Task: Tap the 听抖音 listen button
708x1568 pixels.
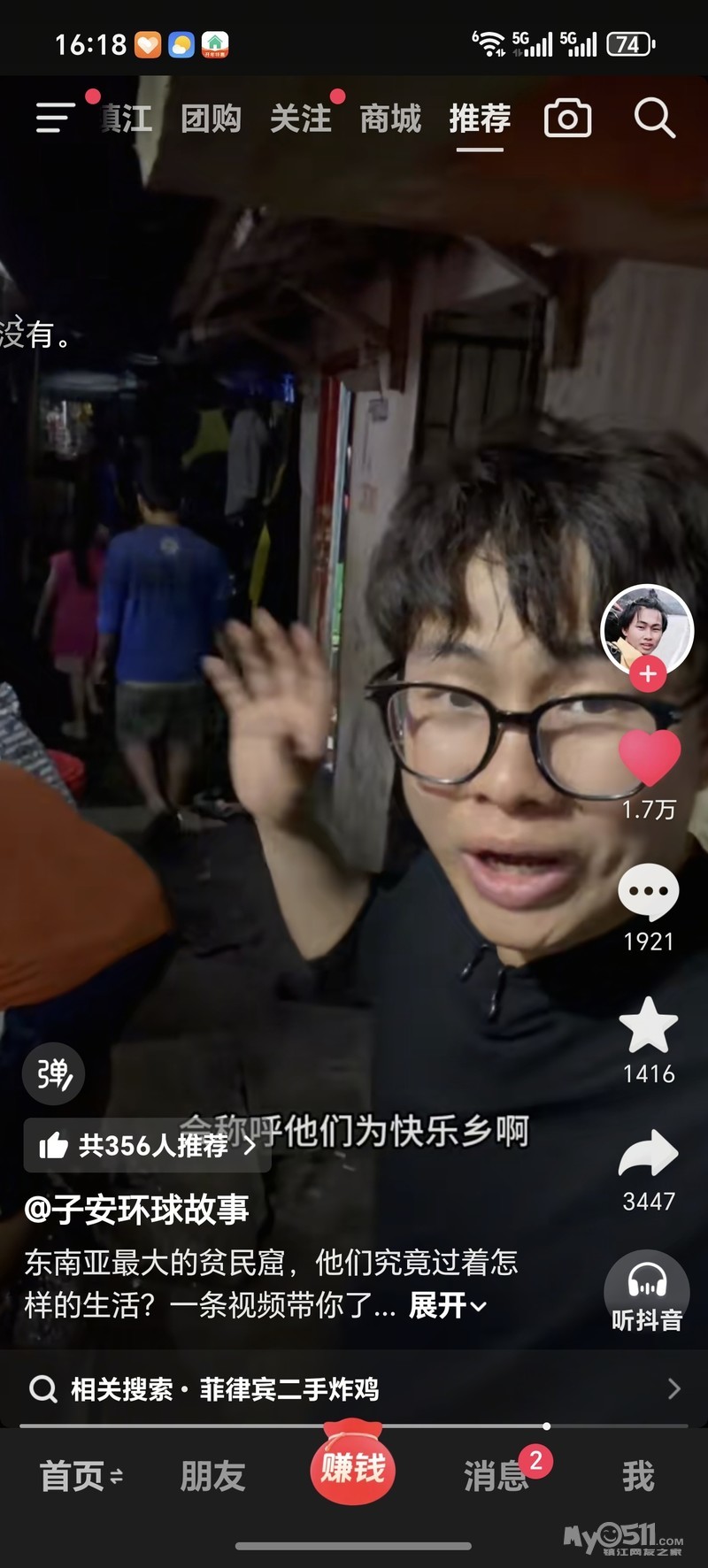Action: tap(647, 1292)
